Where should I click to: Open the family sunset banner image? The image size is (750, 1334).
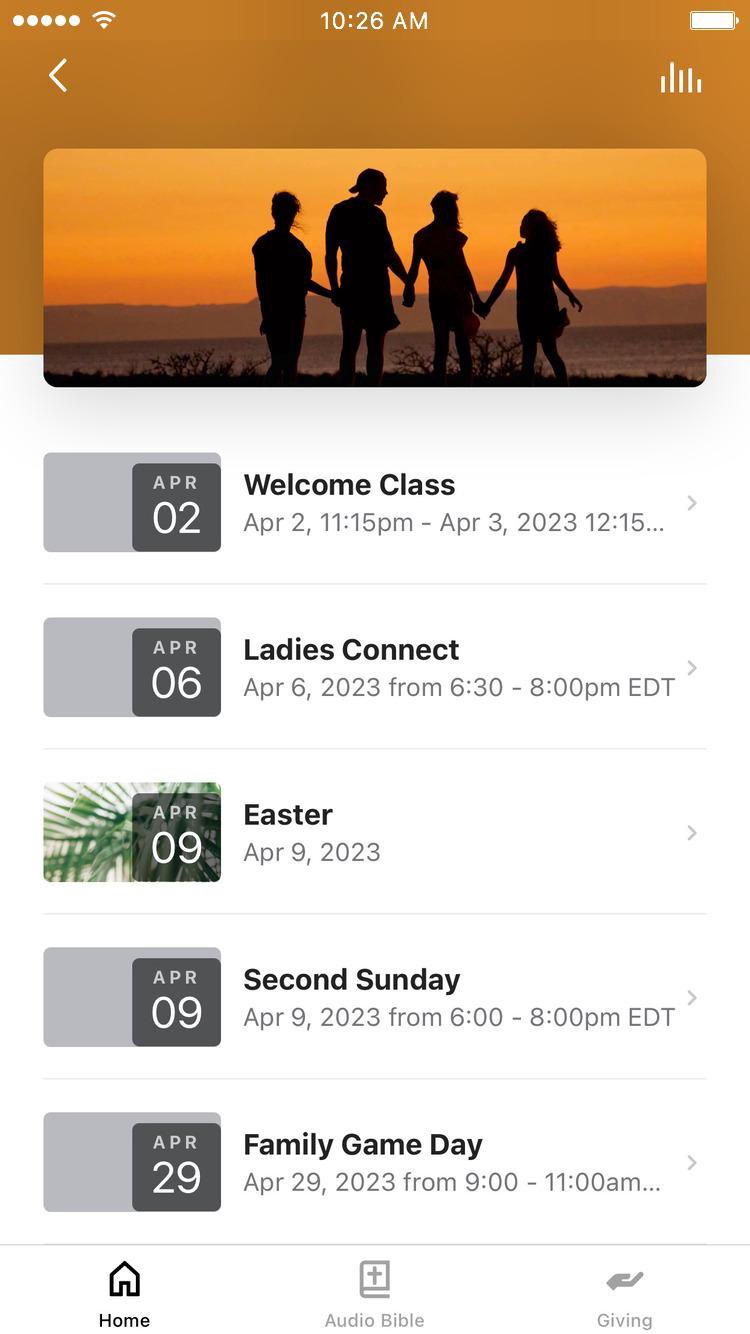(375, 267)
